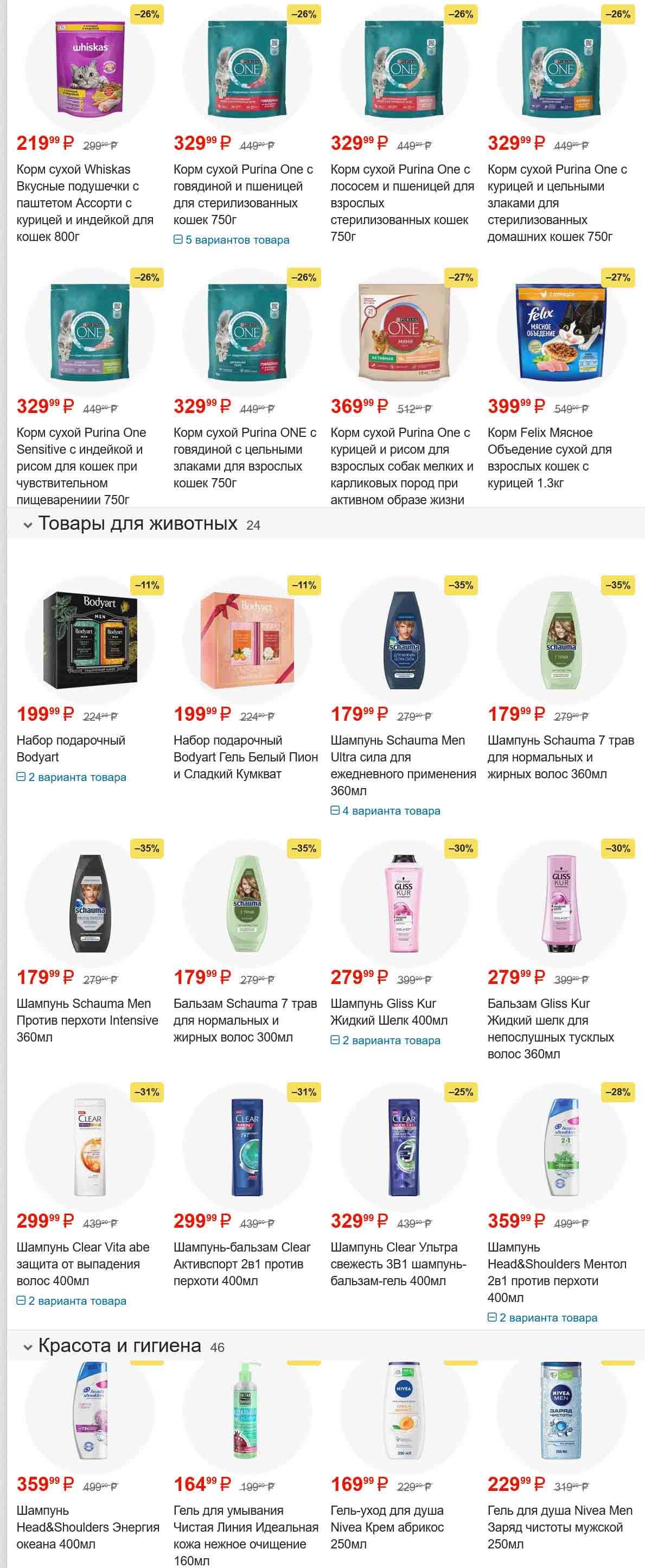Show 2 variants of Набор подарочный Bodyart
645x1568 pixels.
point(71,777)
